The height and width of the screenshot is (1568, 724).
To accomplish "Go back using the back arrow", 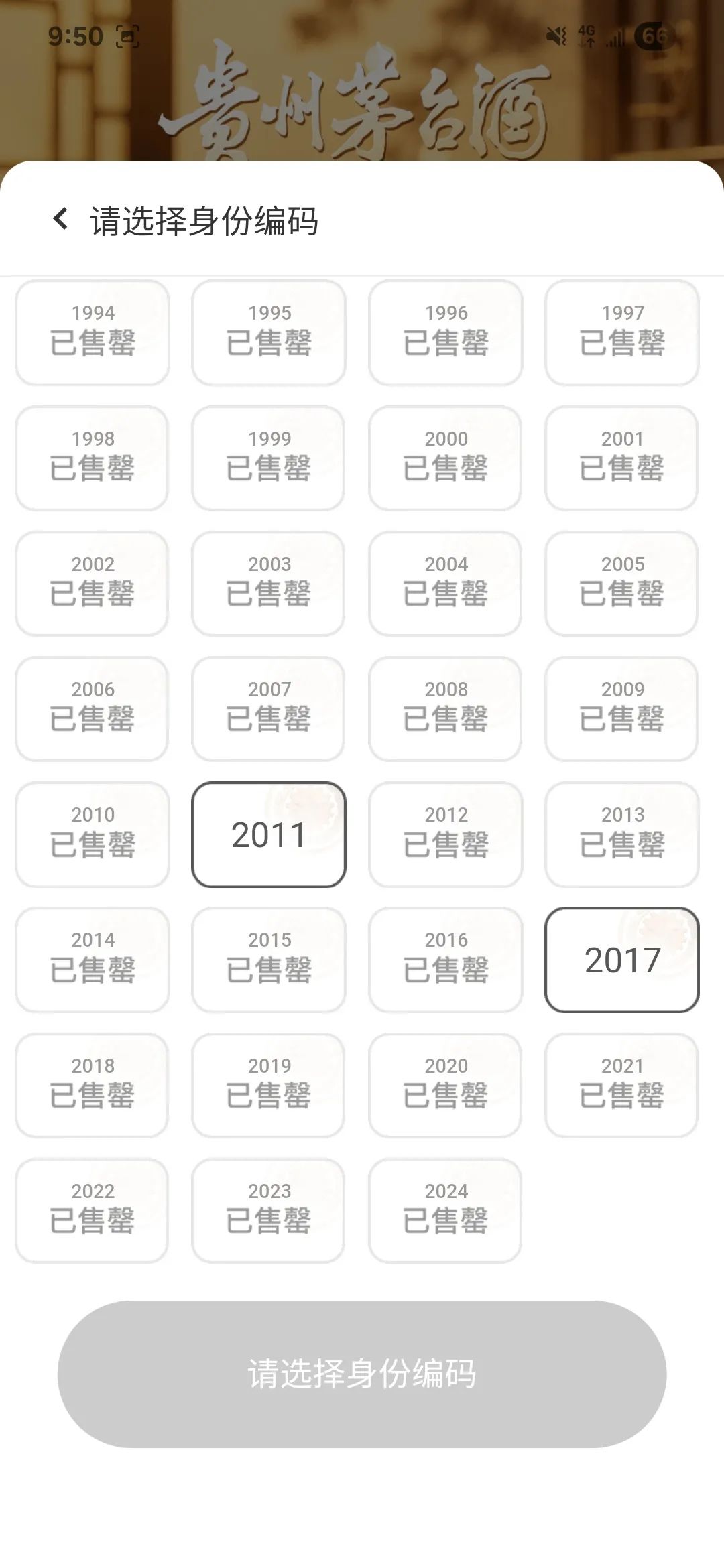I will 60,218.
